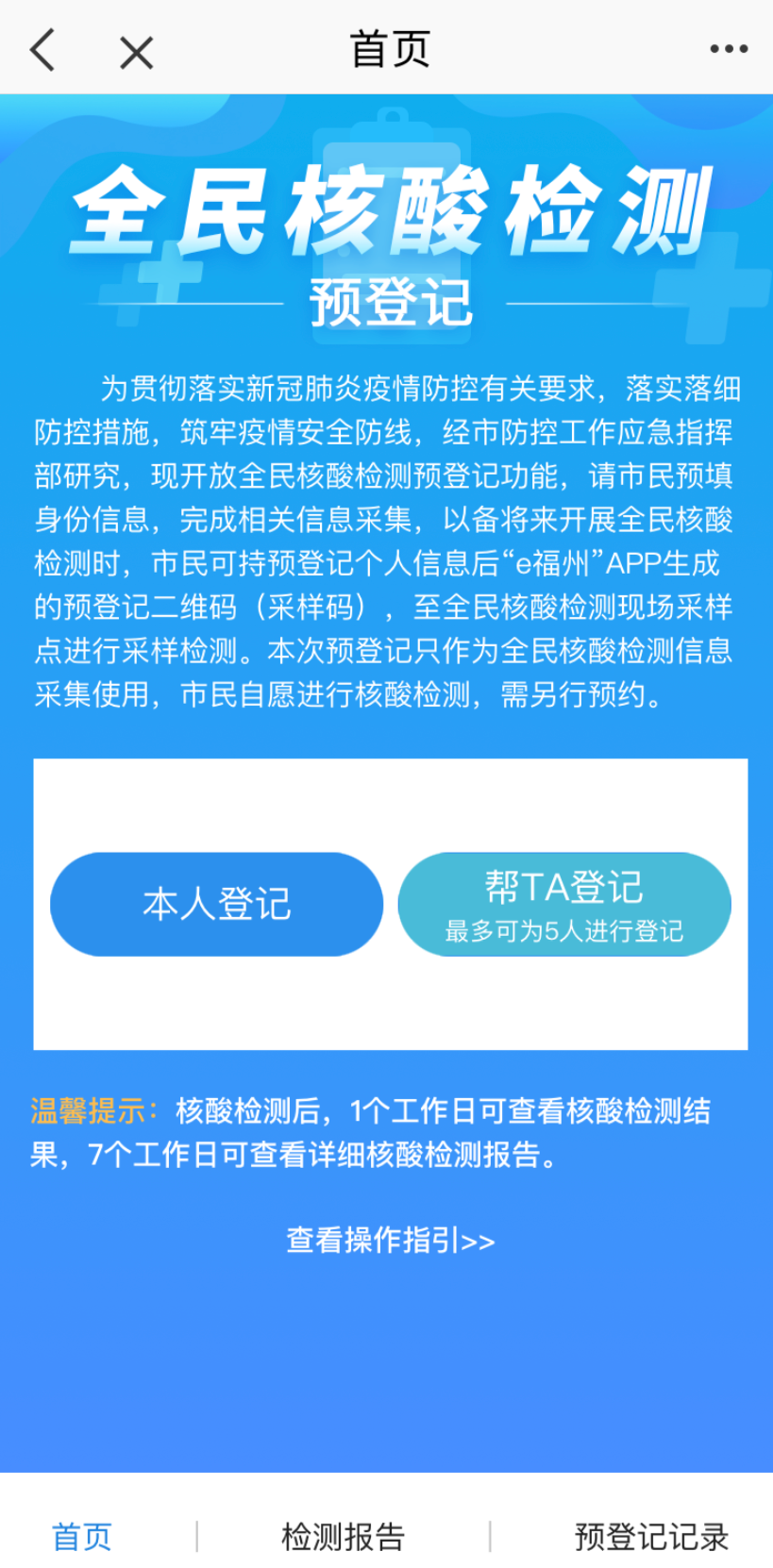The height and width of the screenshot is (1568, 773).
Task: Open the three-dot overflow menu
Action: (x=729, y=49)
